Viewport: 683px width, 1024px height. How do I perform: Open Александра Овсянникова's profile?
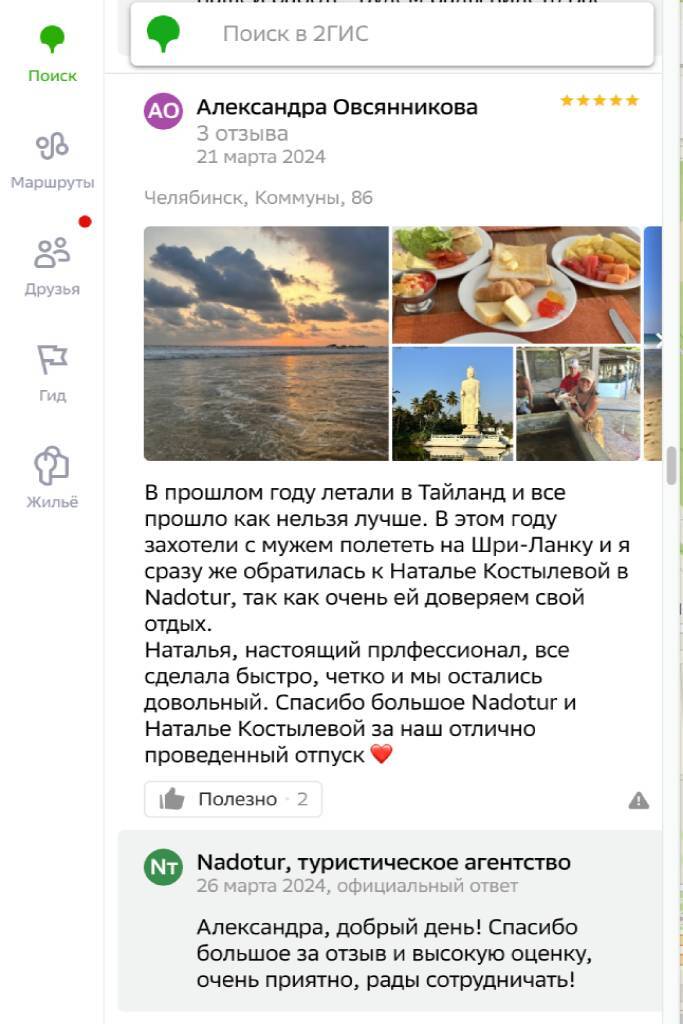336,107
